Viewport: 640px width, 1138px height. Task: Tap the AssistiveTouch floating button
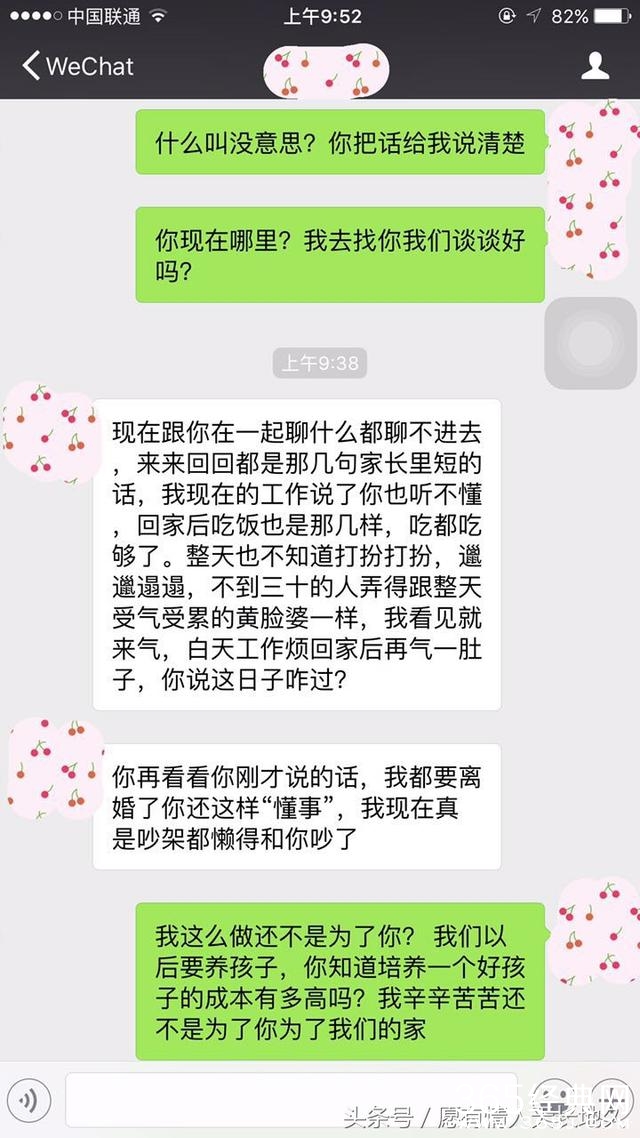(x=590, y=343)
